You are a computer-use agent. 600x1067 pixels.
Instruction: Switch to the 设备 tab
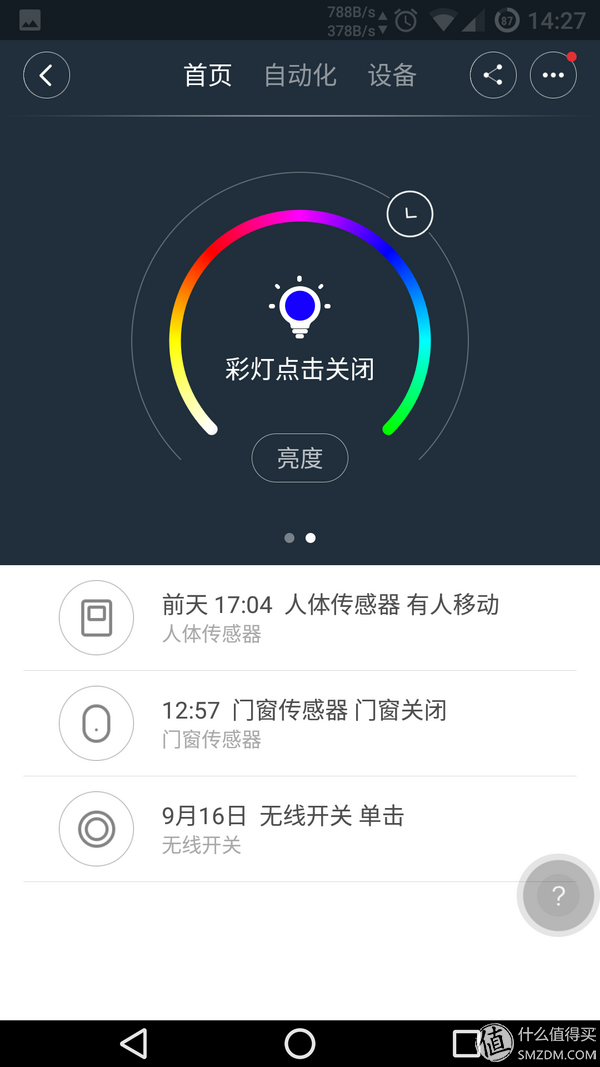[392, 76]
